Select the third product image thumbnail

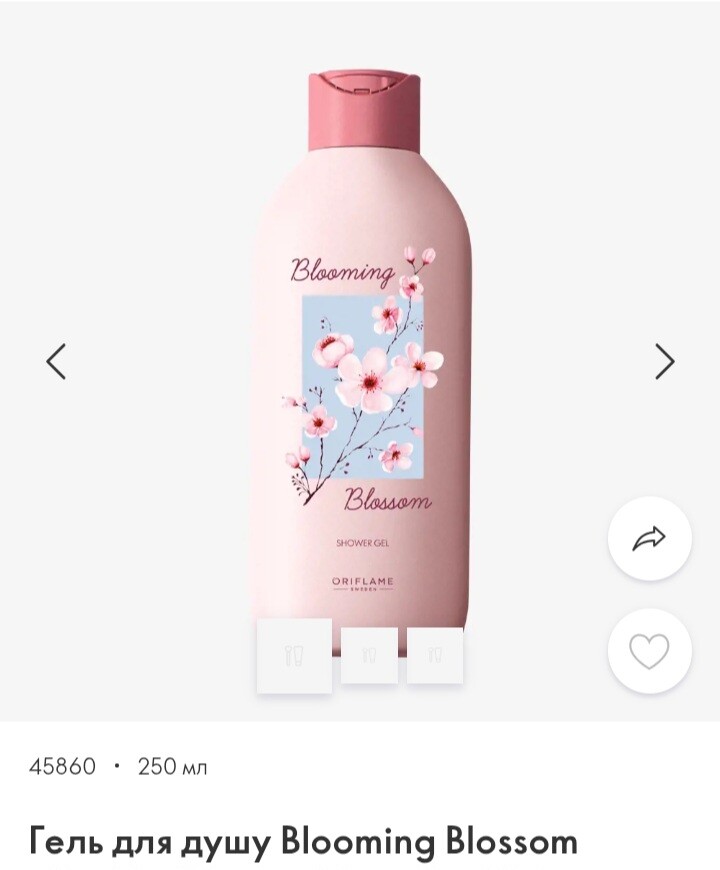[x=435, y=656]
